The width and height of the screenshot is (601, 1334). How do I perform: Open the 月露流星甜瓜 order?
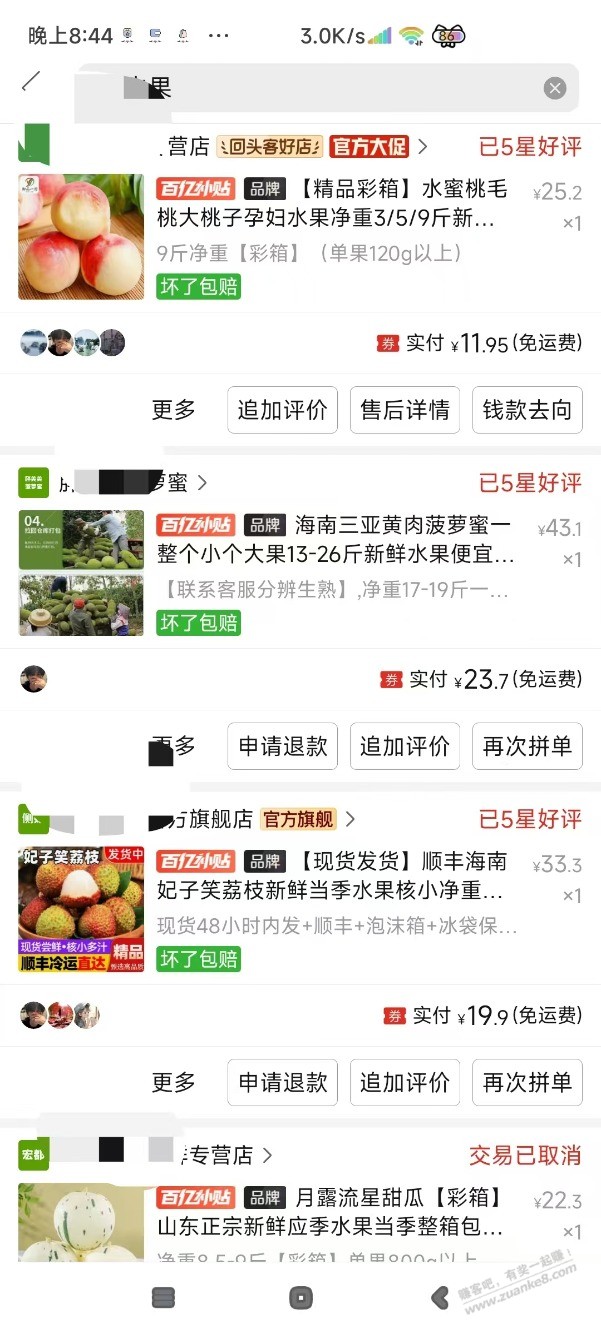pyautogui.click(x=330, y=1212)
